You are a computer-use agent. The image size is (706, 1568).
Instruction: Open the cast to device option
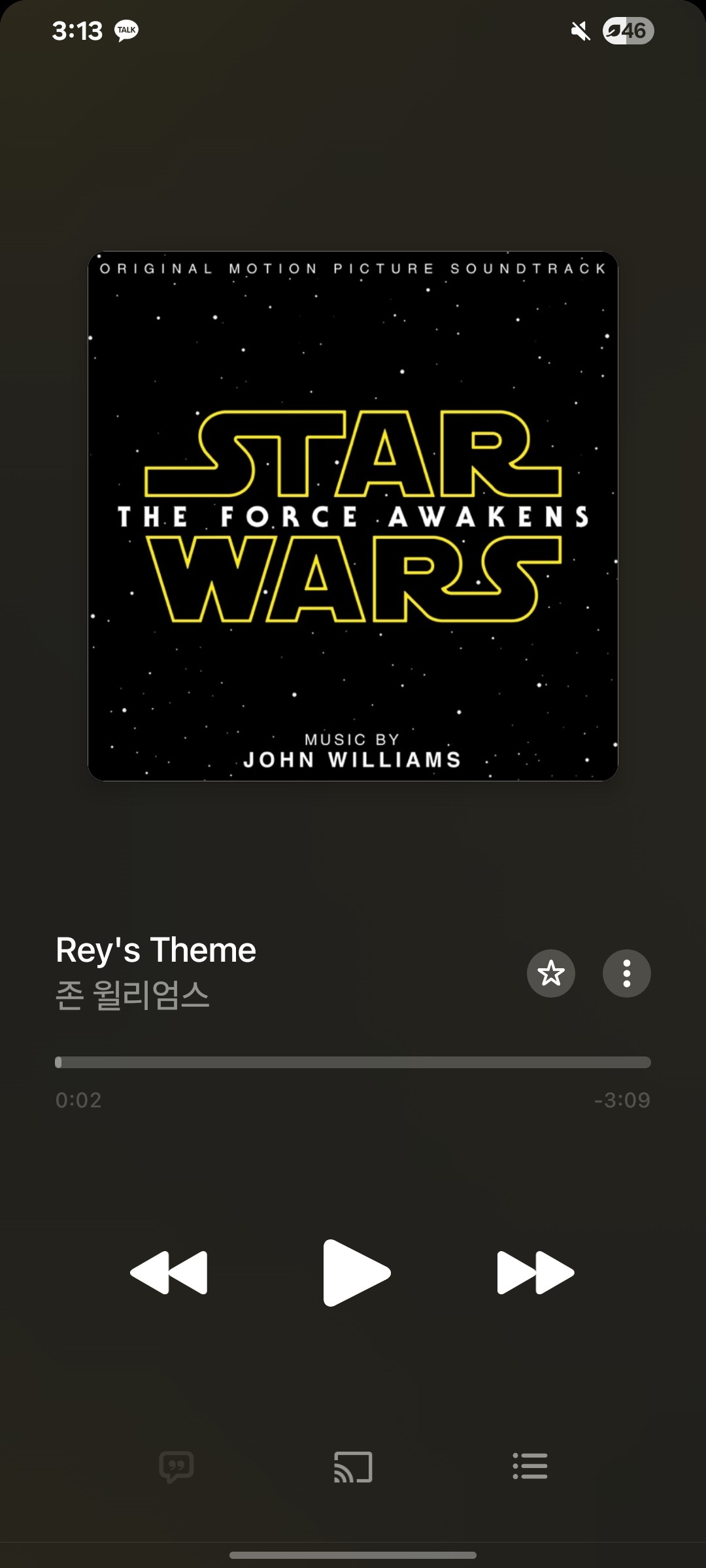(353, 1467)
